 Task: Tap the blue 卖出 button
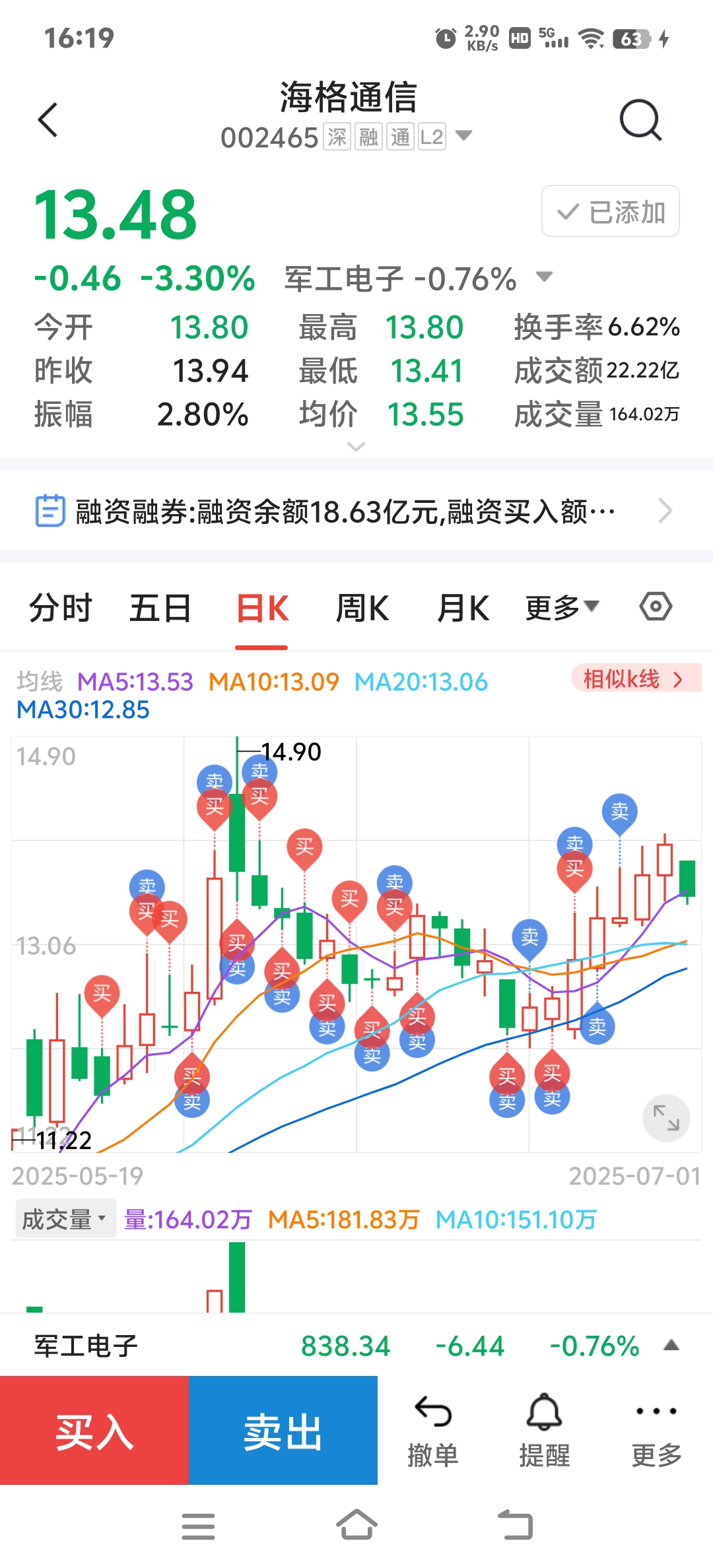coord(283,1431)
